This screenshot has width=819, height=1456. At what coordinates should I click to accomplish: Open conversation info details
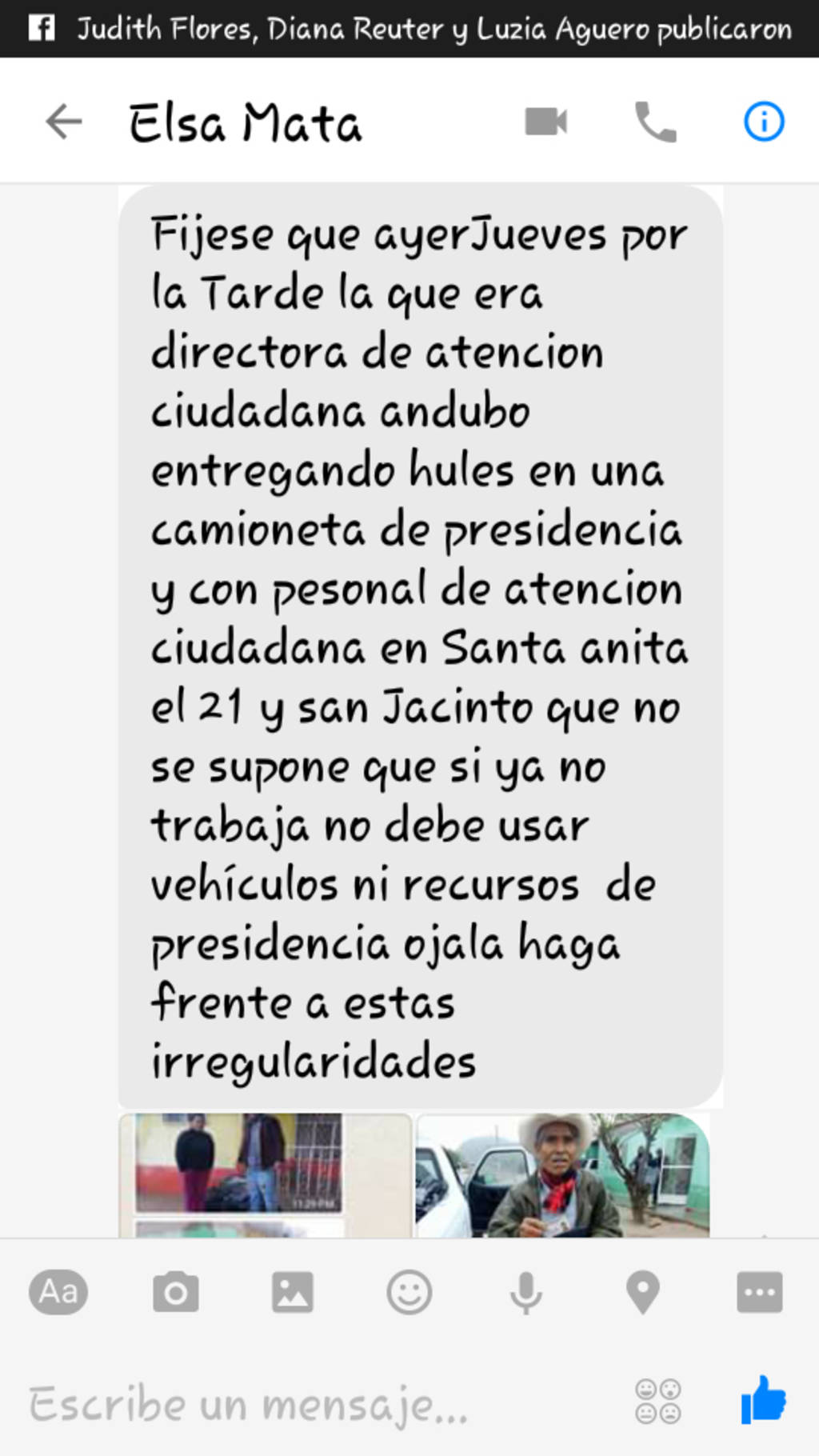coord(764,122)
